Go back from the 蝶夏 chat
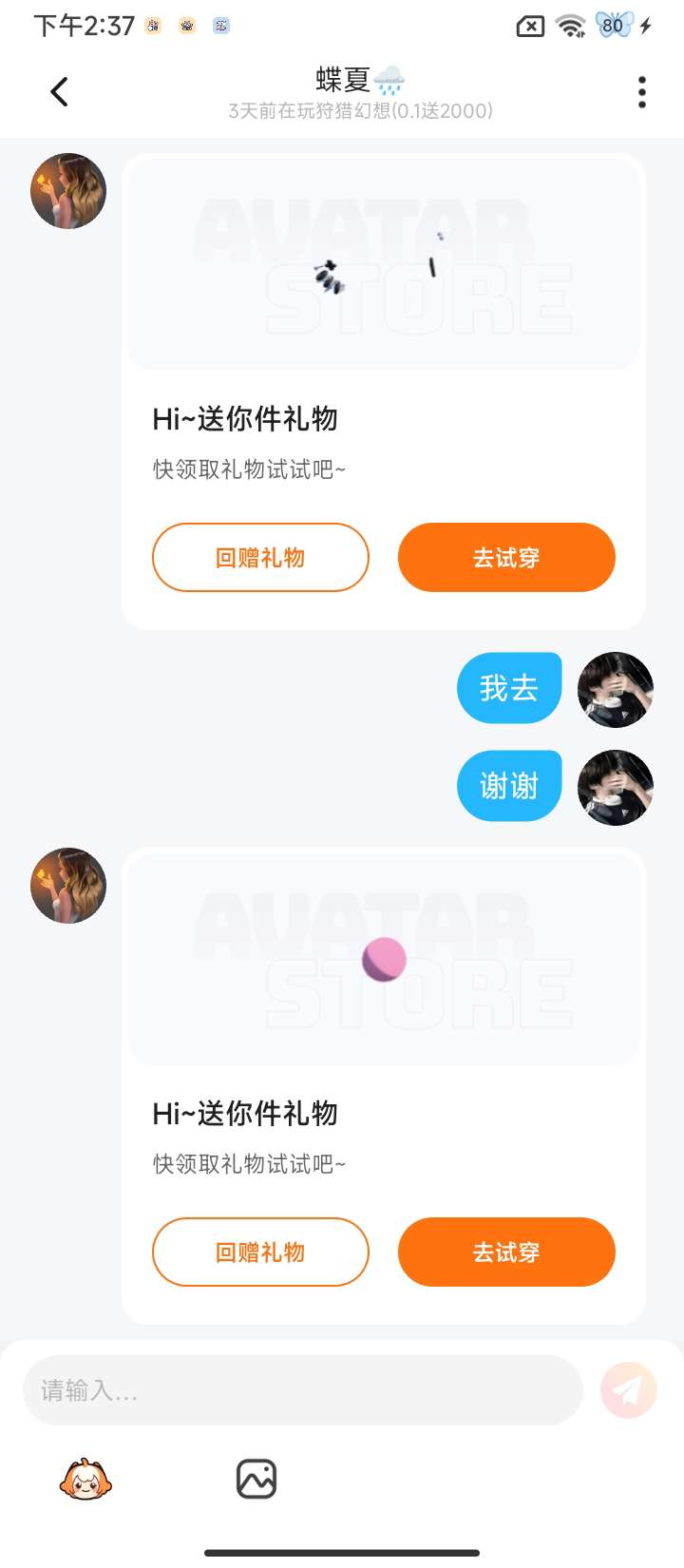 click(x=59, y=92)
